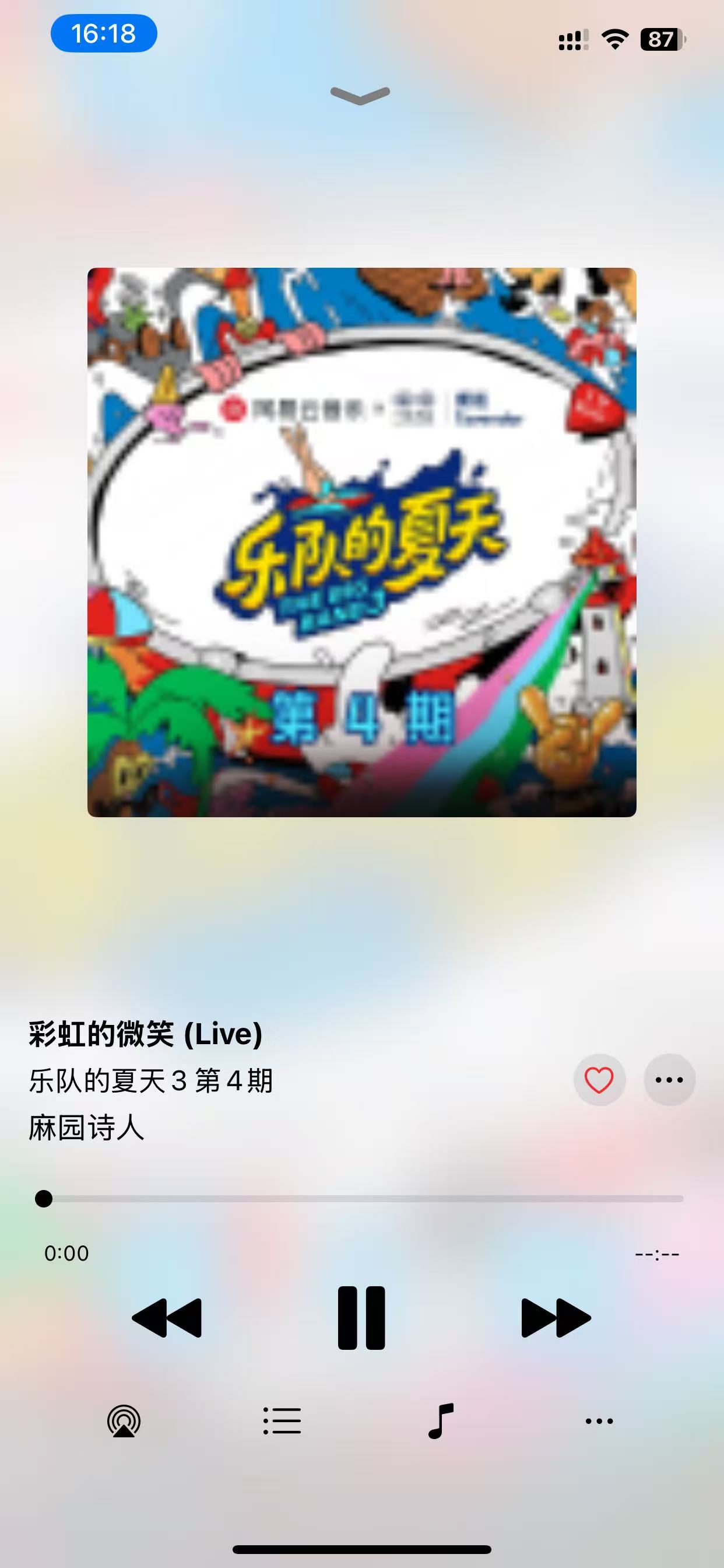This screenshot has width=724, height=1568.
Task: Collapse the player with the down chevron
Action: 360,95
